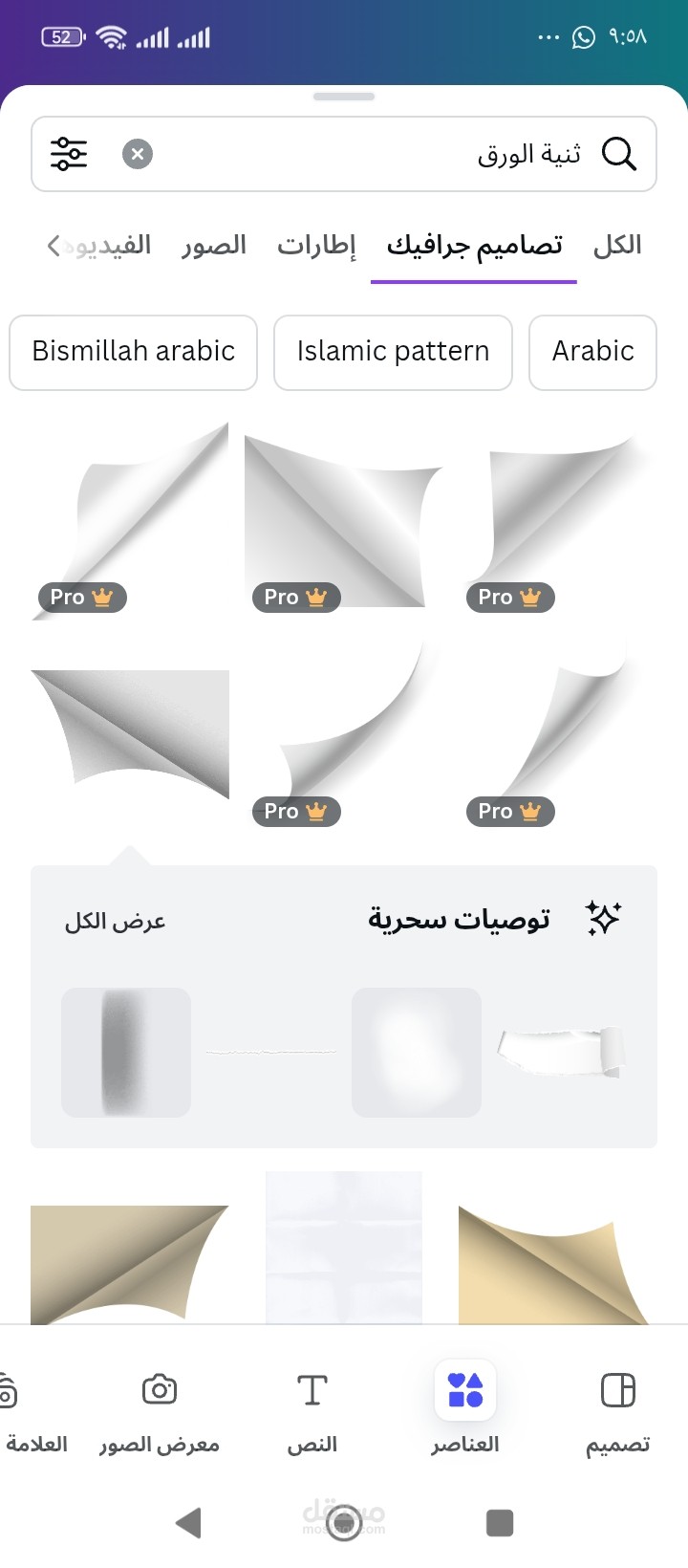Select the Arabic suggestion chip
Image resolution: width=688 pixels, height=1568 pixels.
tap(592, 352)
